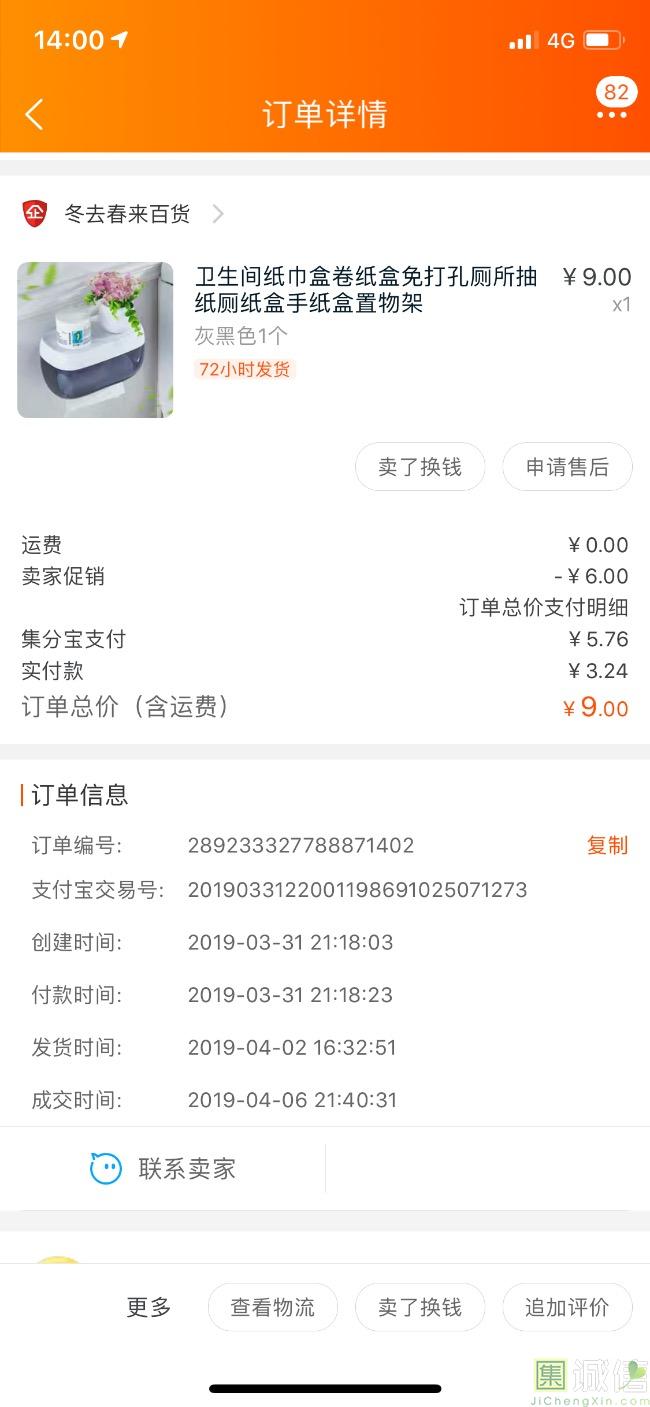
Task: Open the store 冬去春来百货
Action: 126,214
